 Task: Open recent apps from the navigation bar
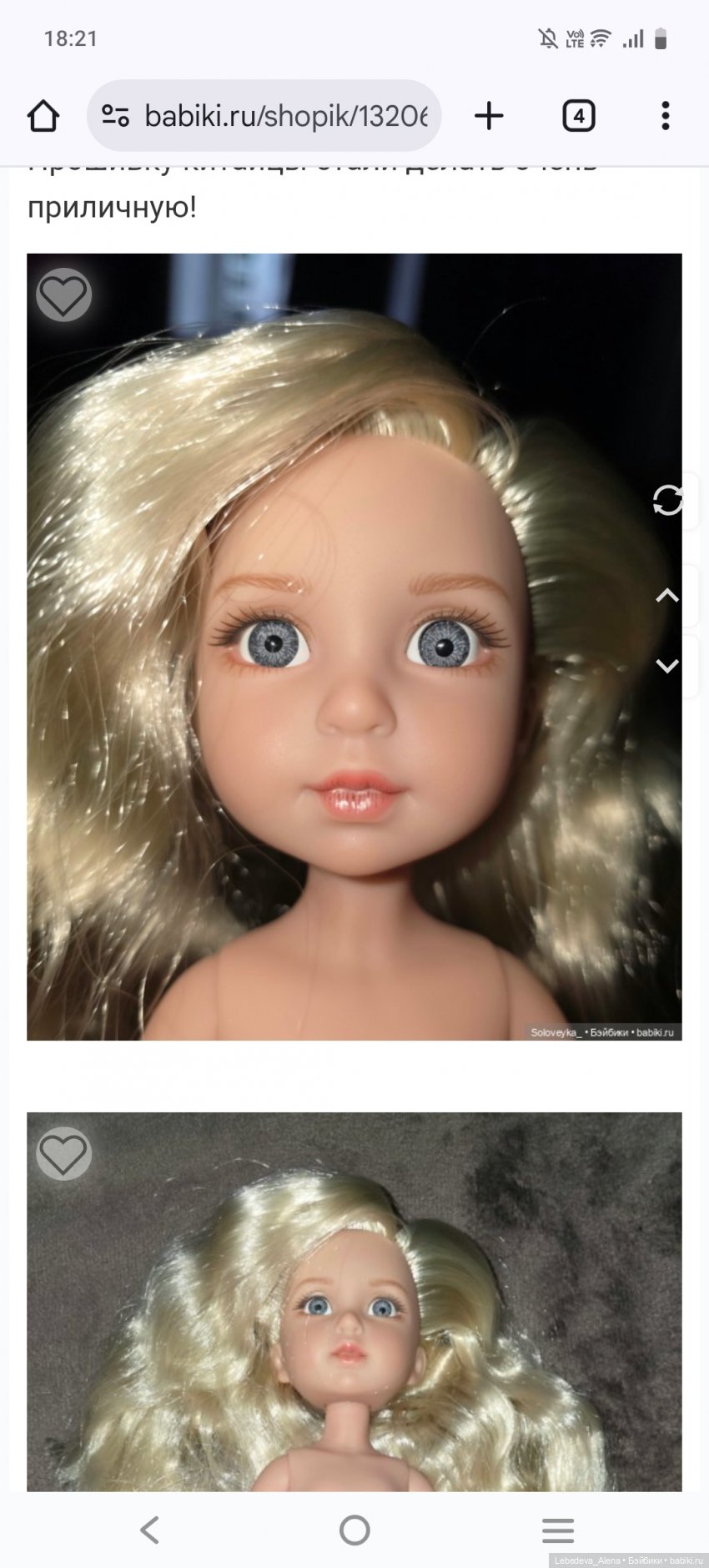557,1530
